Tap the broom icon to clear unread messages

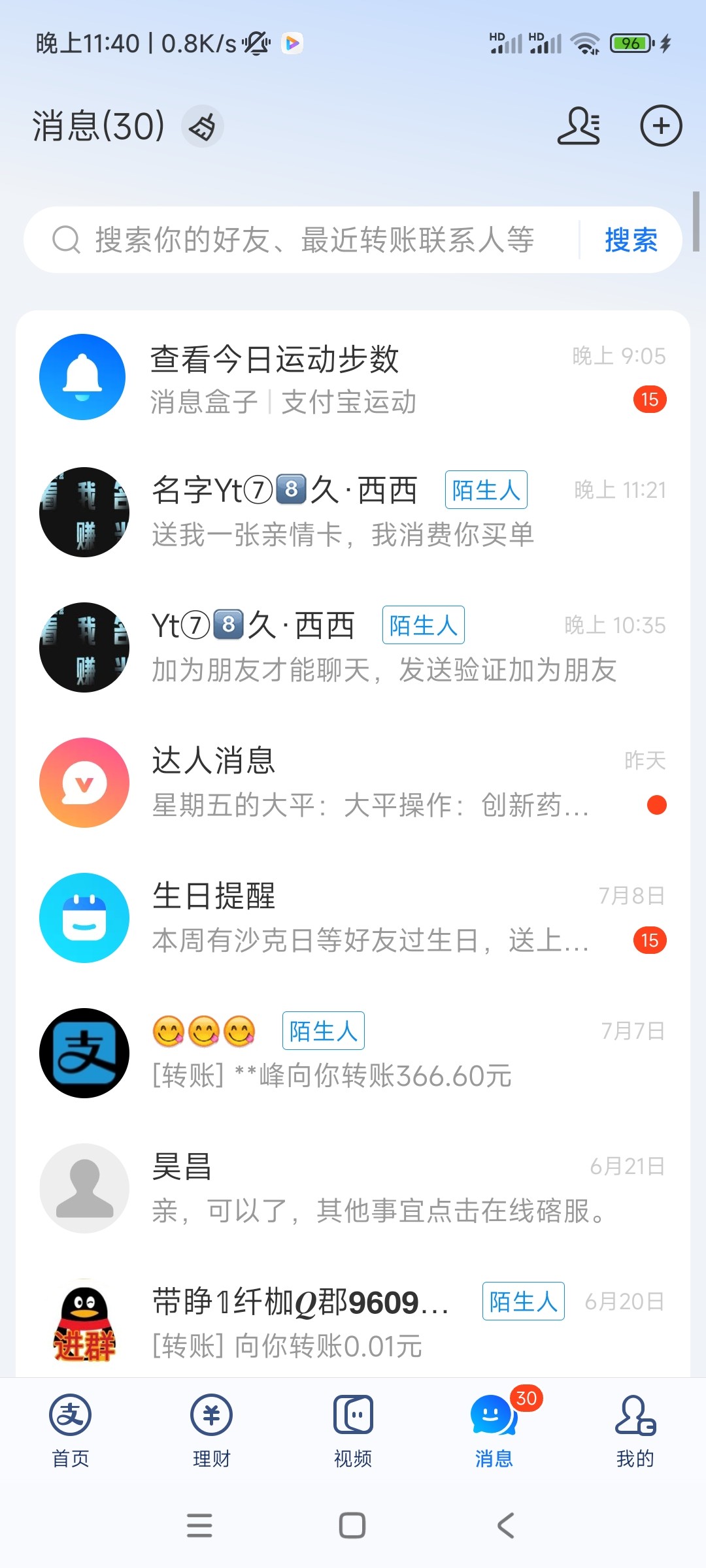[202, 126]
